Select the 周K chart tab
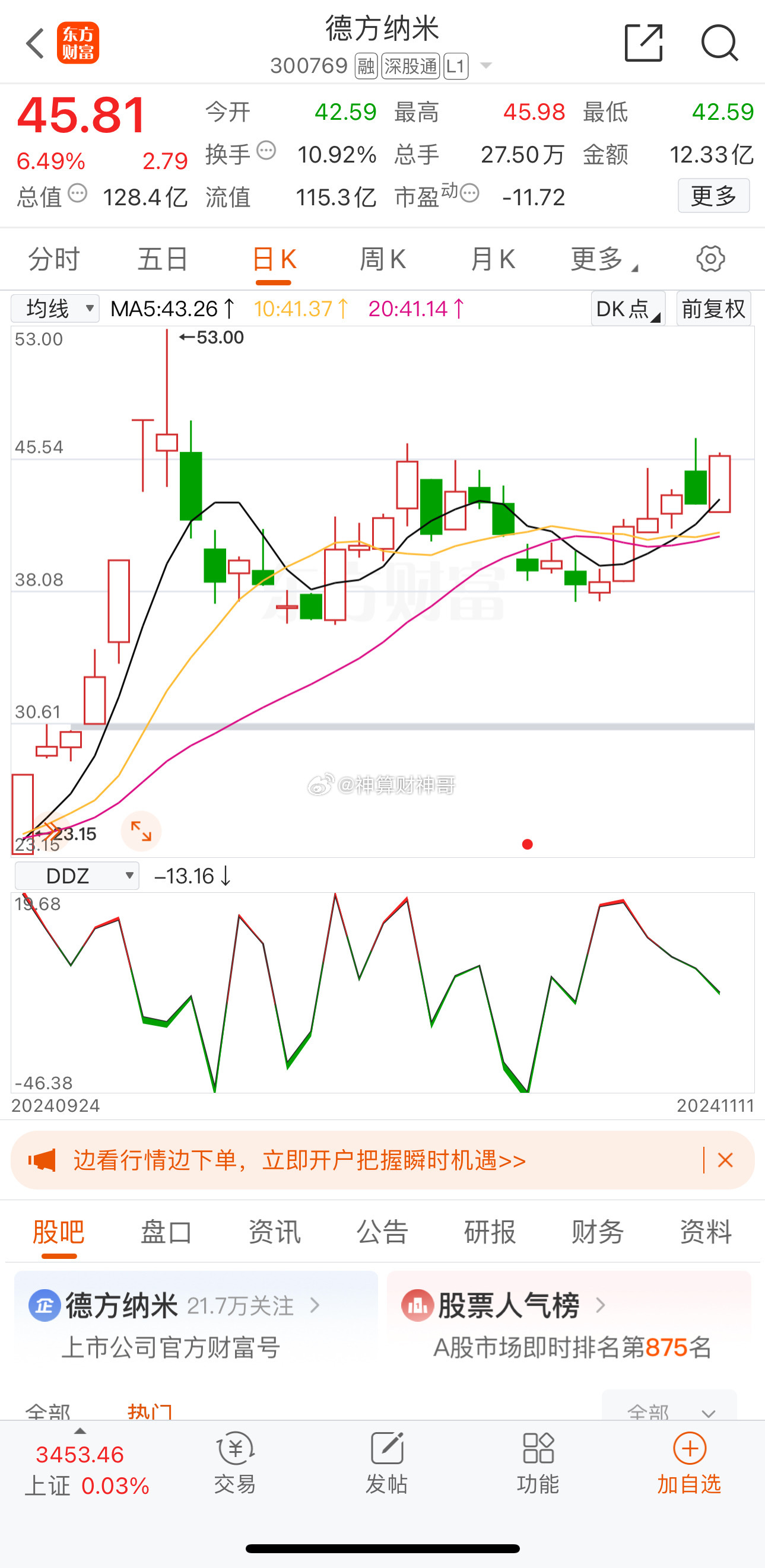This screenshot has height=1568, width=765. pyautogui.click(x=382, y=259)
